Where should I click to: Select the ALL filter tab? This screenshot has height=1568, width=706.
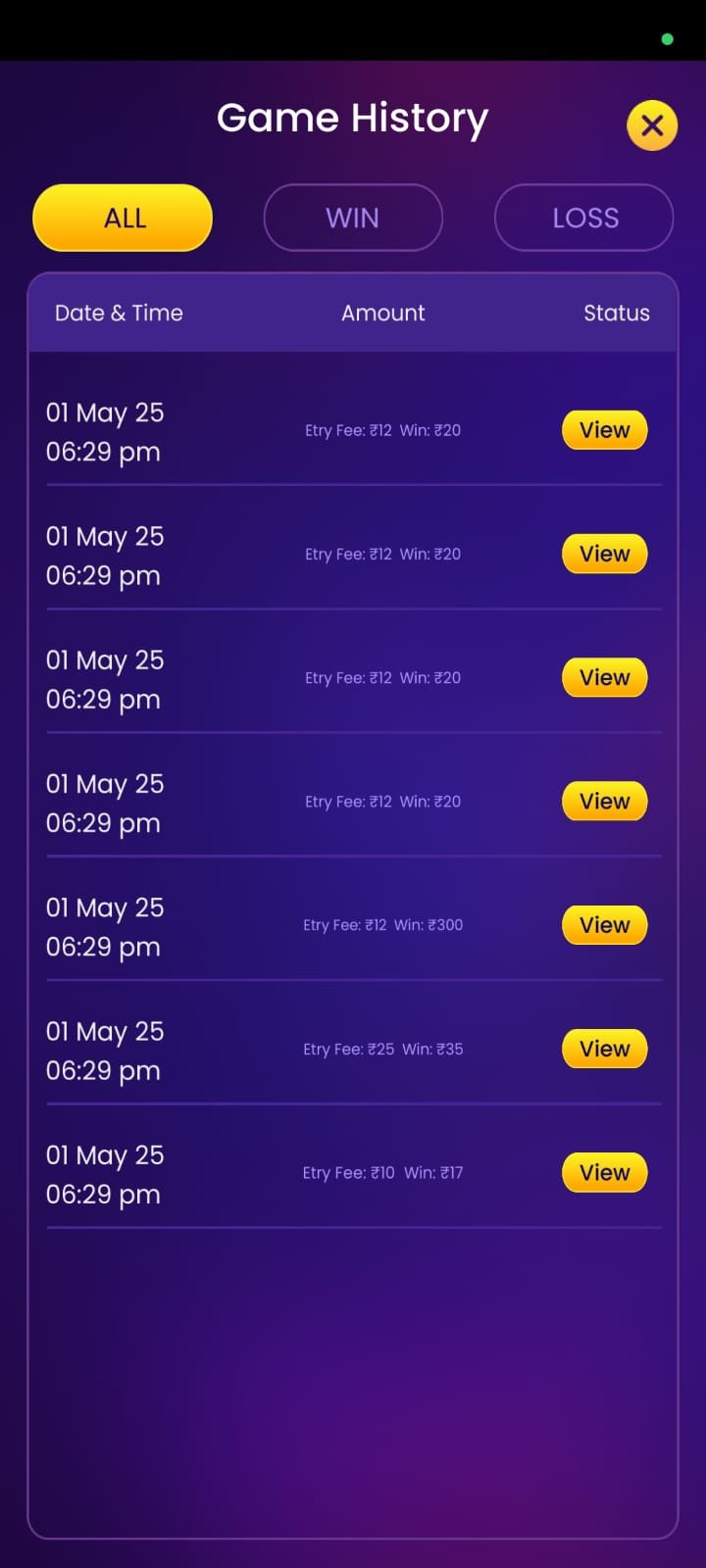123,218
